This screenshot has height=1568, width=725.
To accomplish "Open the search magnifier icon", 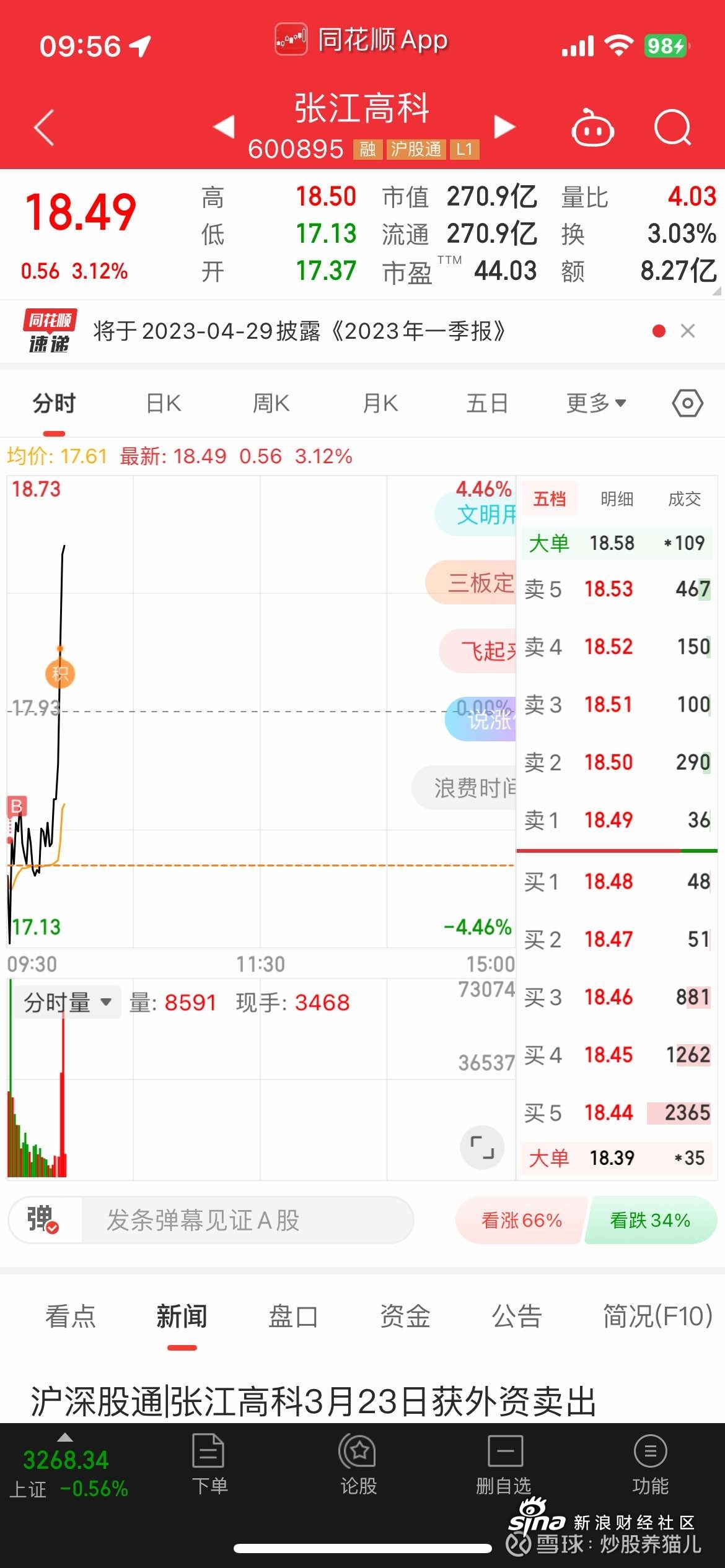I will coord(672,128).
